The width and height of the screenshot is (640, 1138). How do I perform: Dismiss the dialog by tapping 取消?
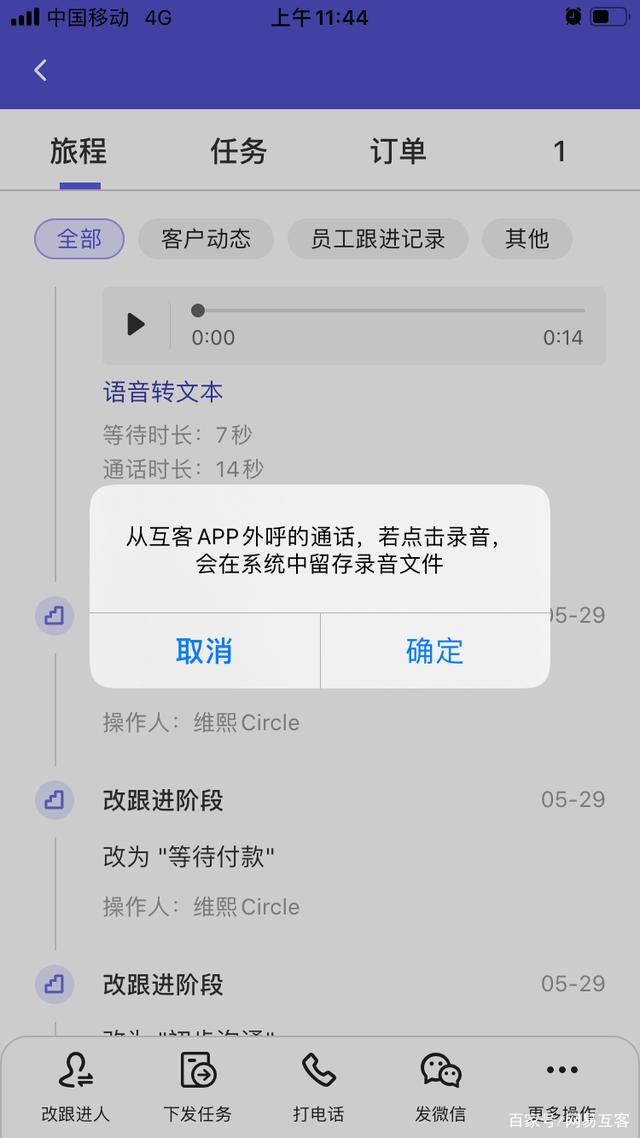[205, 651]
